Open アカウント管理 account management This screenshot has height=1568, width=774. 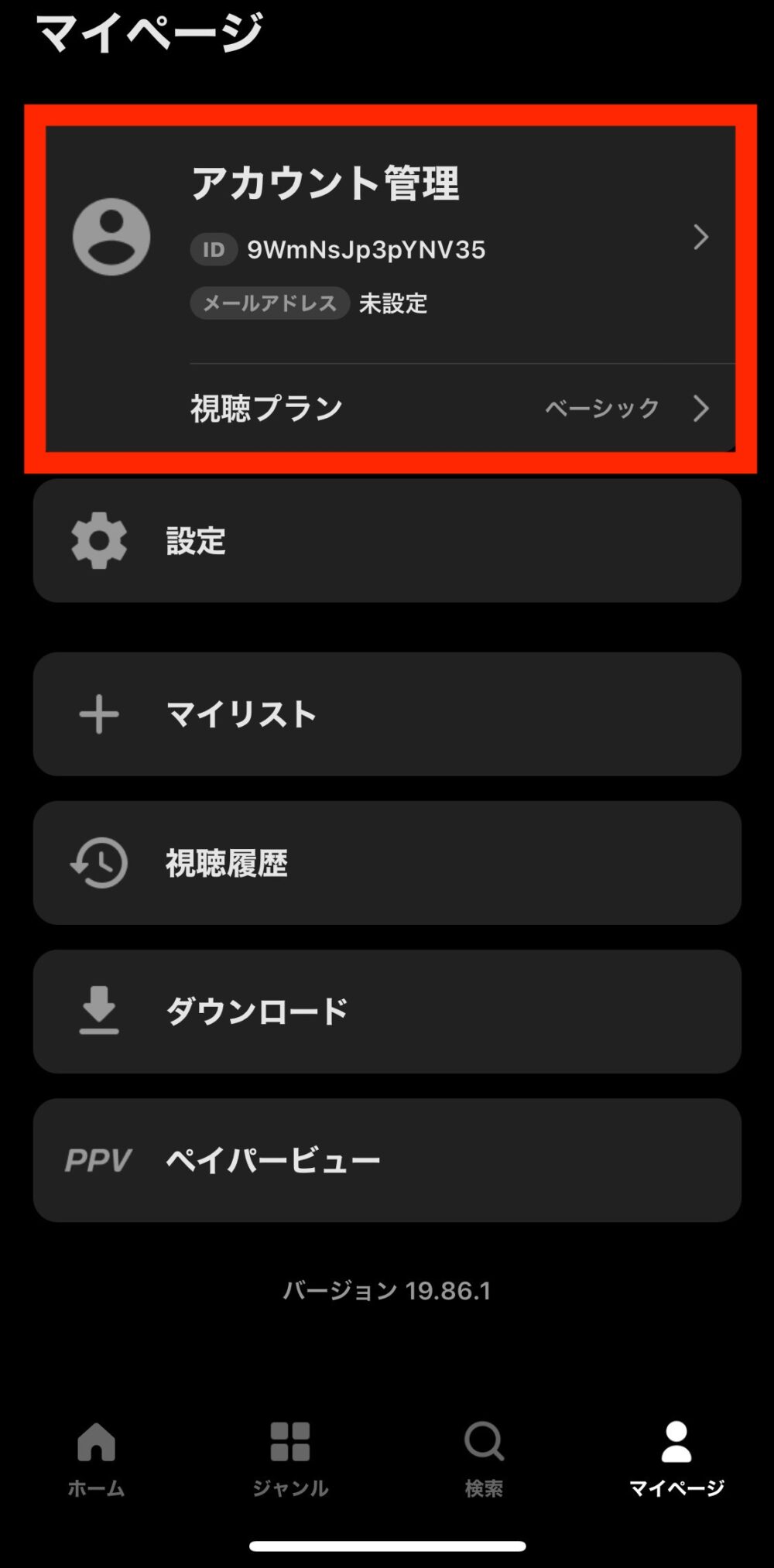387,237
